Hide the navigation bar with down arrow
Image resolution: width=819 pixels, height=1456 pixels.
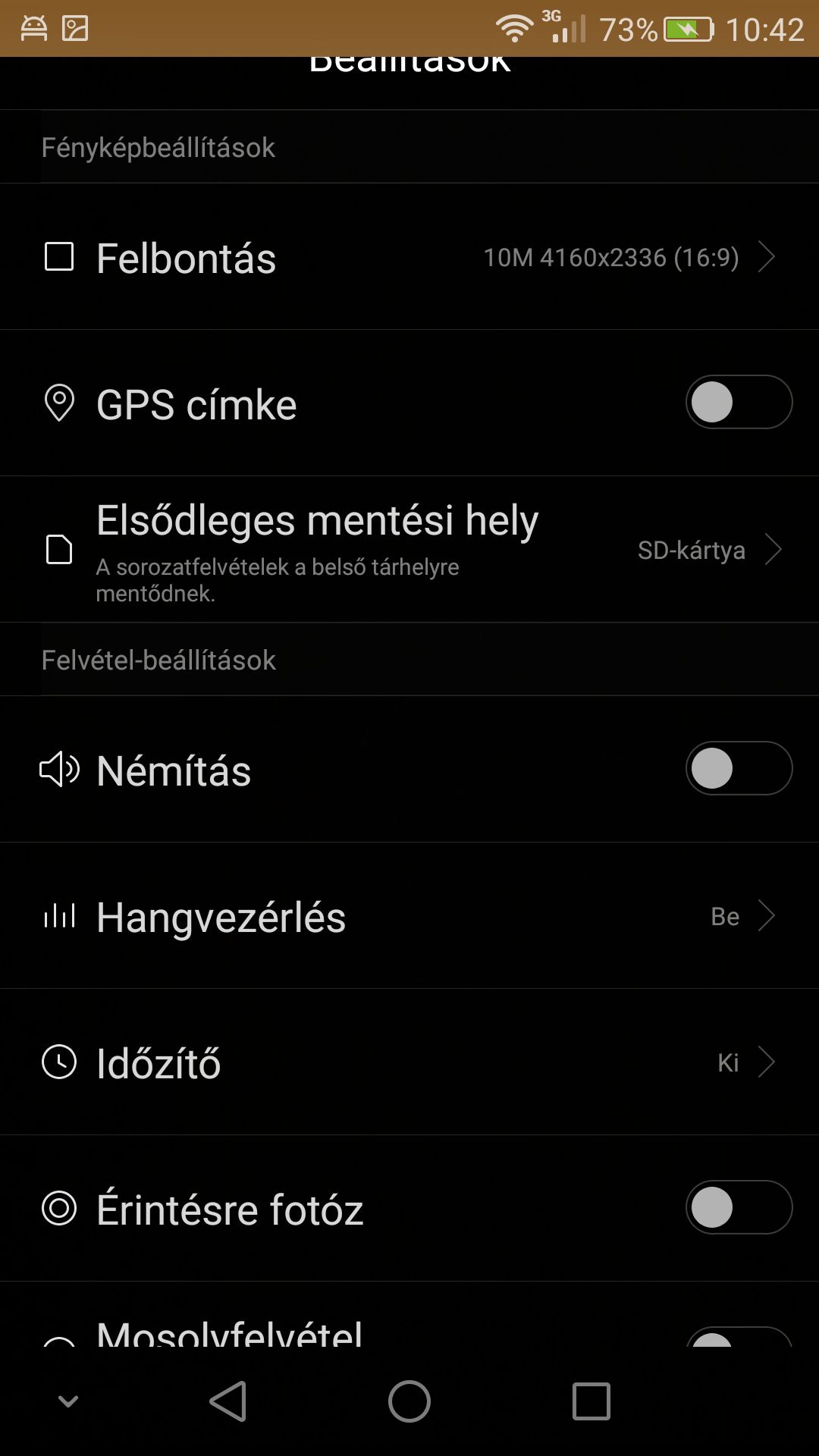(x=68, y=1401)
